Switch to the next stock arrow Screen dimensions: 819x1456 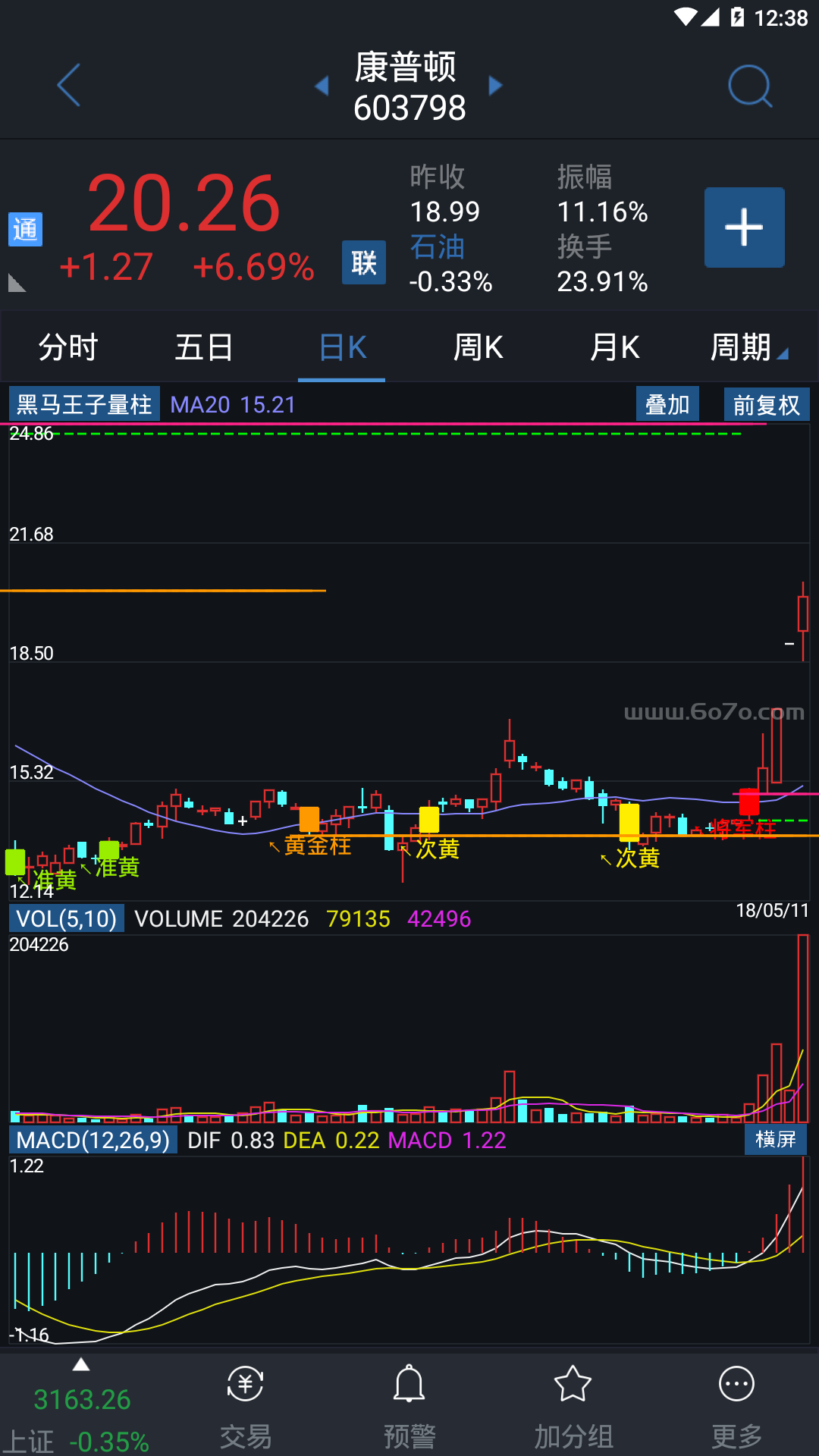click(x=496, y=86)
